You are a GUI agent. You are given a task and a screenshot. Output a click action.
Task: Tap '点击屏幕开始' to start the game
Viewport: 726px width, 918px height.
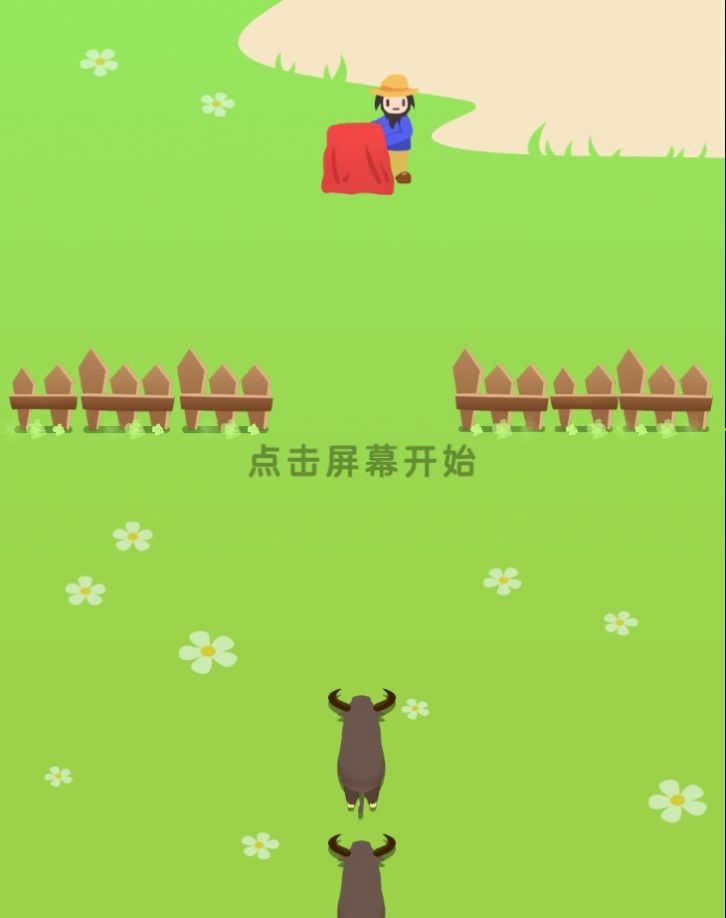coord(362,462)
